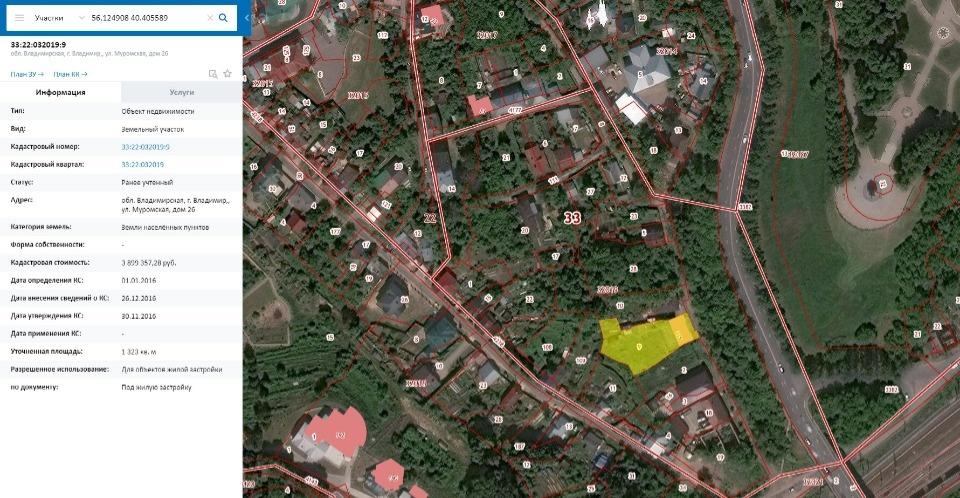This screenshot has height=498, width=960.
Task: Clear the search text
Action: pyautogui.click(x=210, y=18)
